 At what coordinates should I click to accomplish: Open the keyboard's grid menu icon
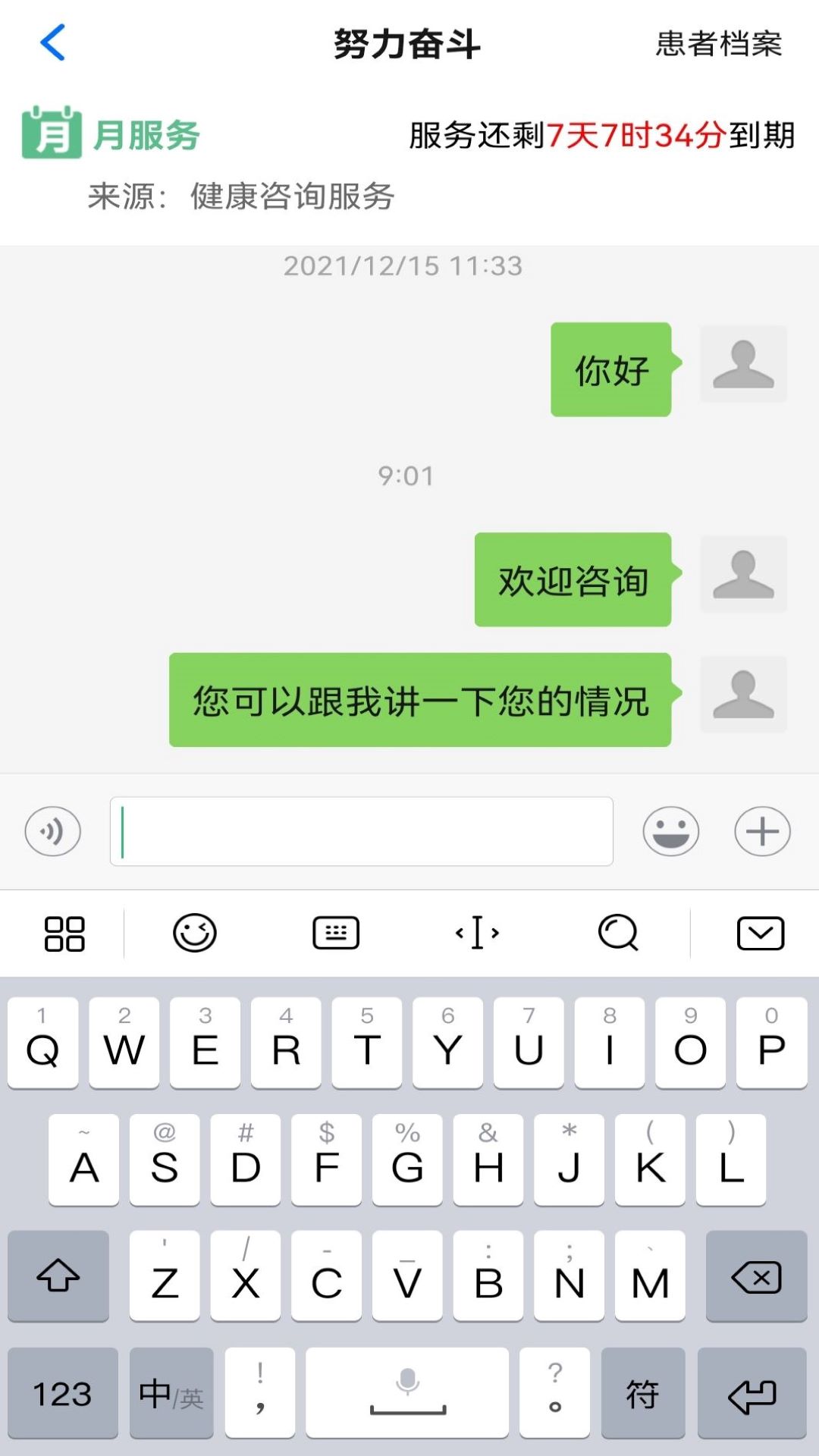[64, 934]
